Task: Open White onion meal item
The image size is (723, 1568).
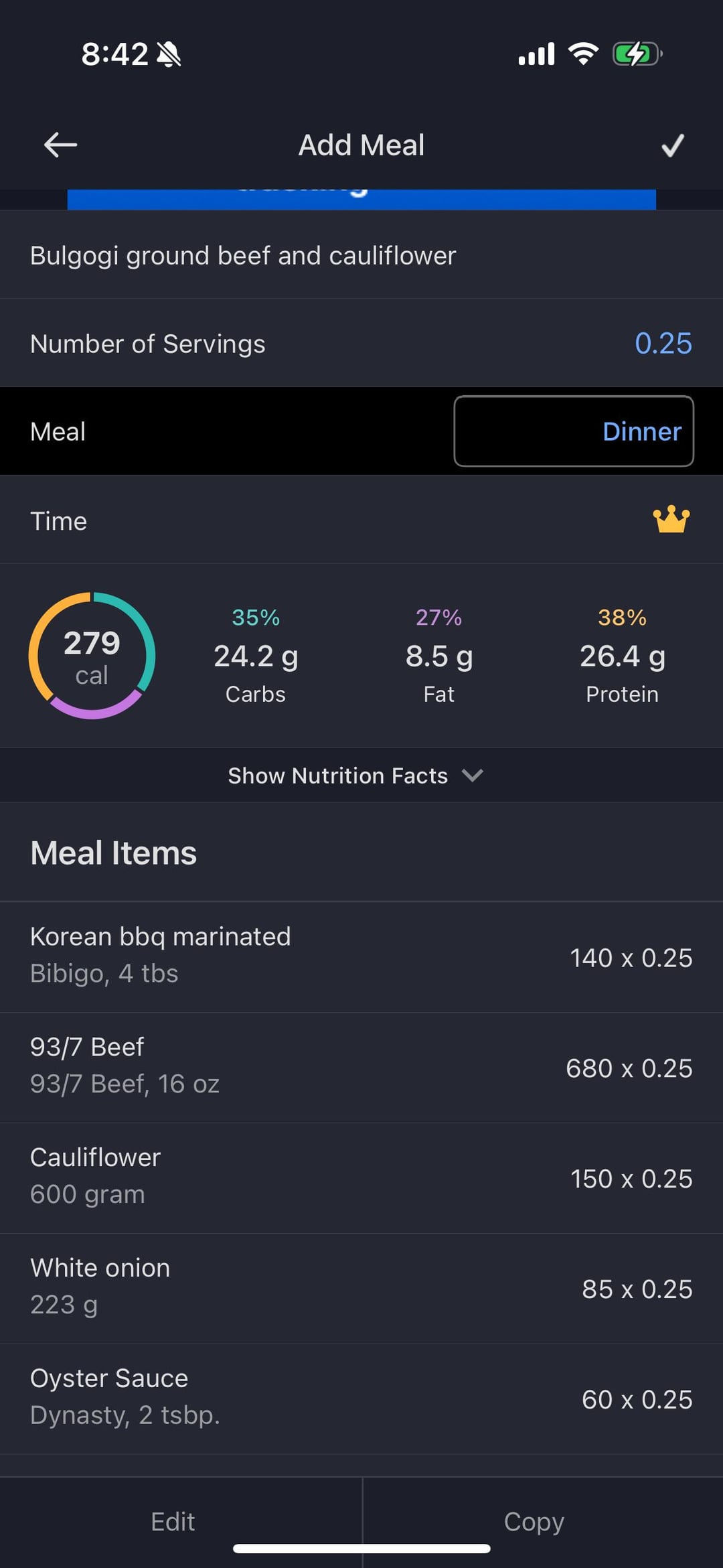Action: (361, 1289)
